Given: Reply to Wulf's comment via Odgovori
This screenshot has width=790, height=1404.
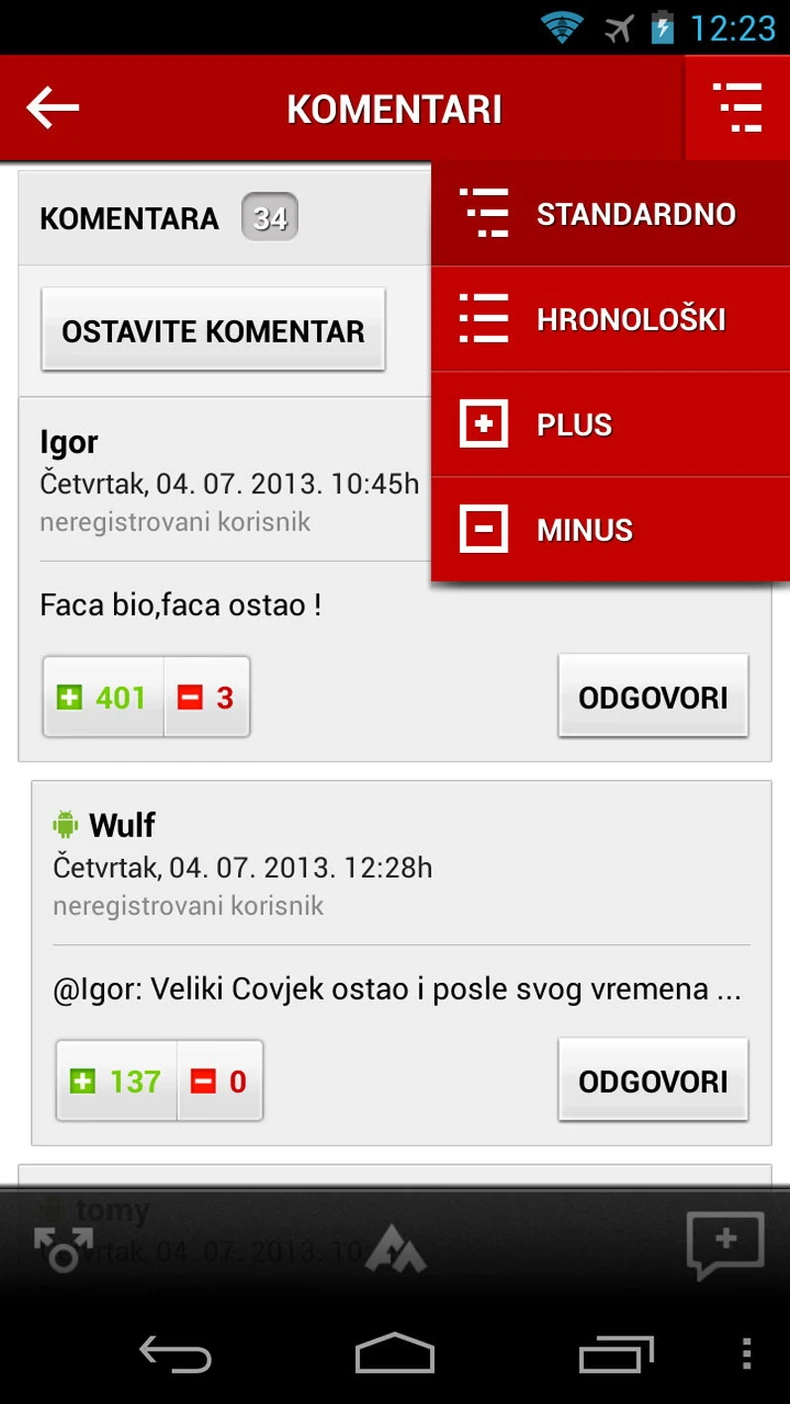Looking at the screenshot, I should (653, 1081).
